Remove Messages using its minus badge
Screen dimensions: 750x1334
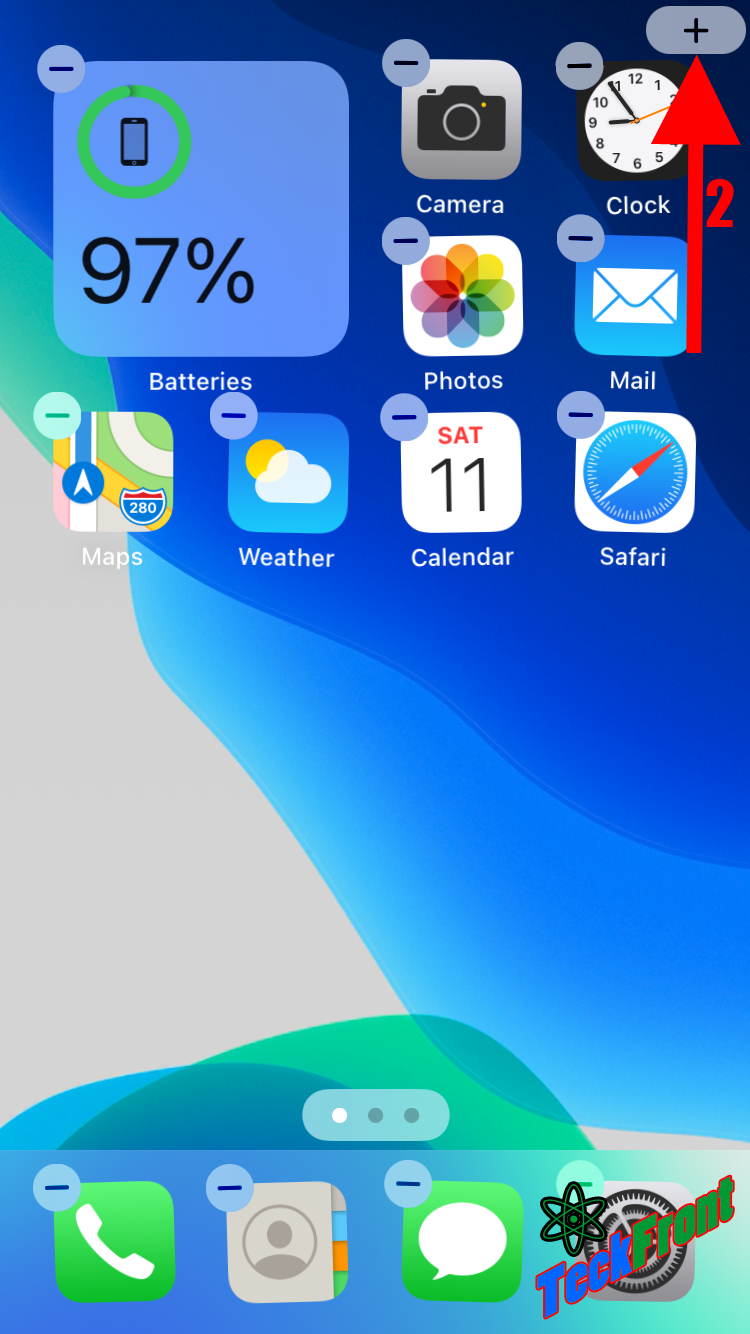(x=408, y=1184)
